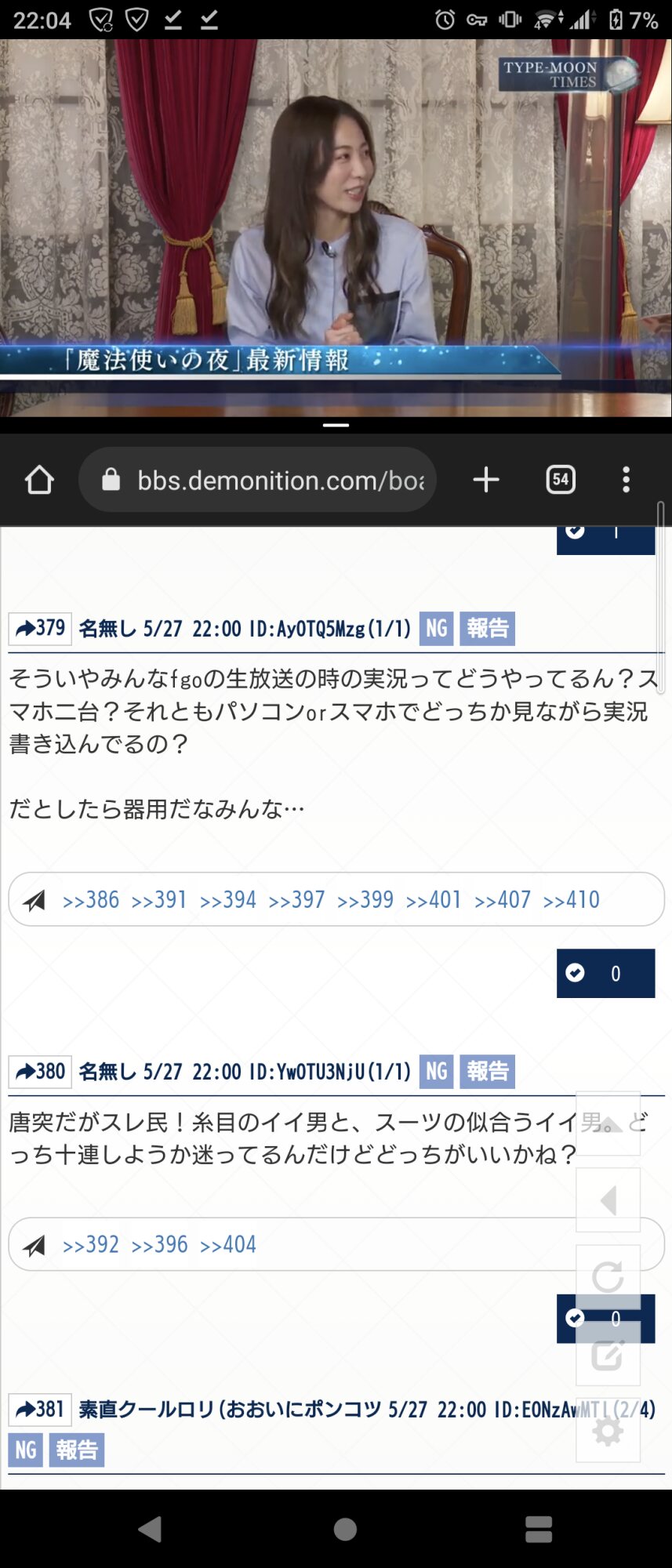Image resolution: width=672 pixels, height=1568 pixels.
Task: Mark post 379 as NG
Action: click(x=436, y=628)
